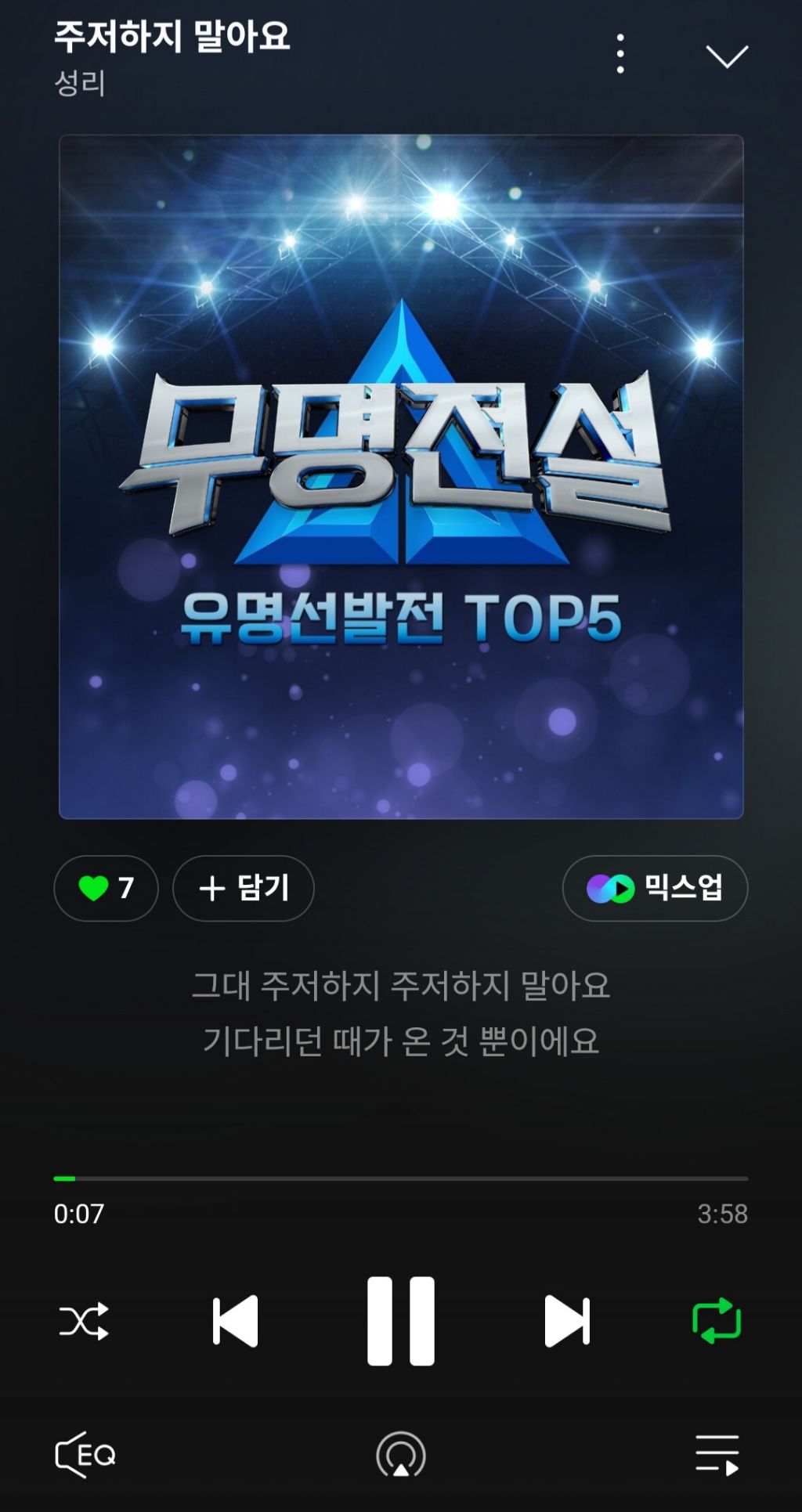Seek along the playback progress bar

click(401, 1178)
